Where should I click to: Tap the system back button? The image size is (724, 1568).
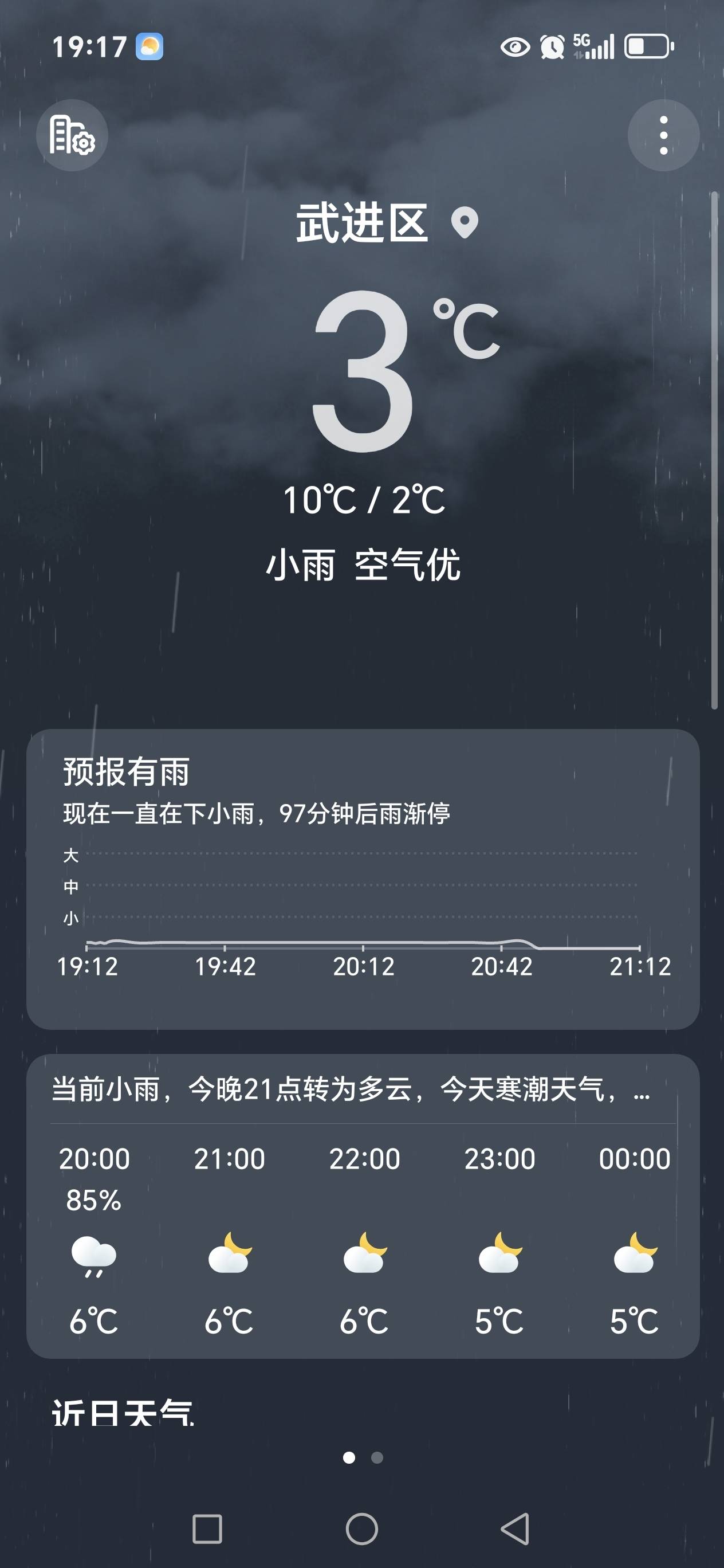tap(515, 1528)
